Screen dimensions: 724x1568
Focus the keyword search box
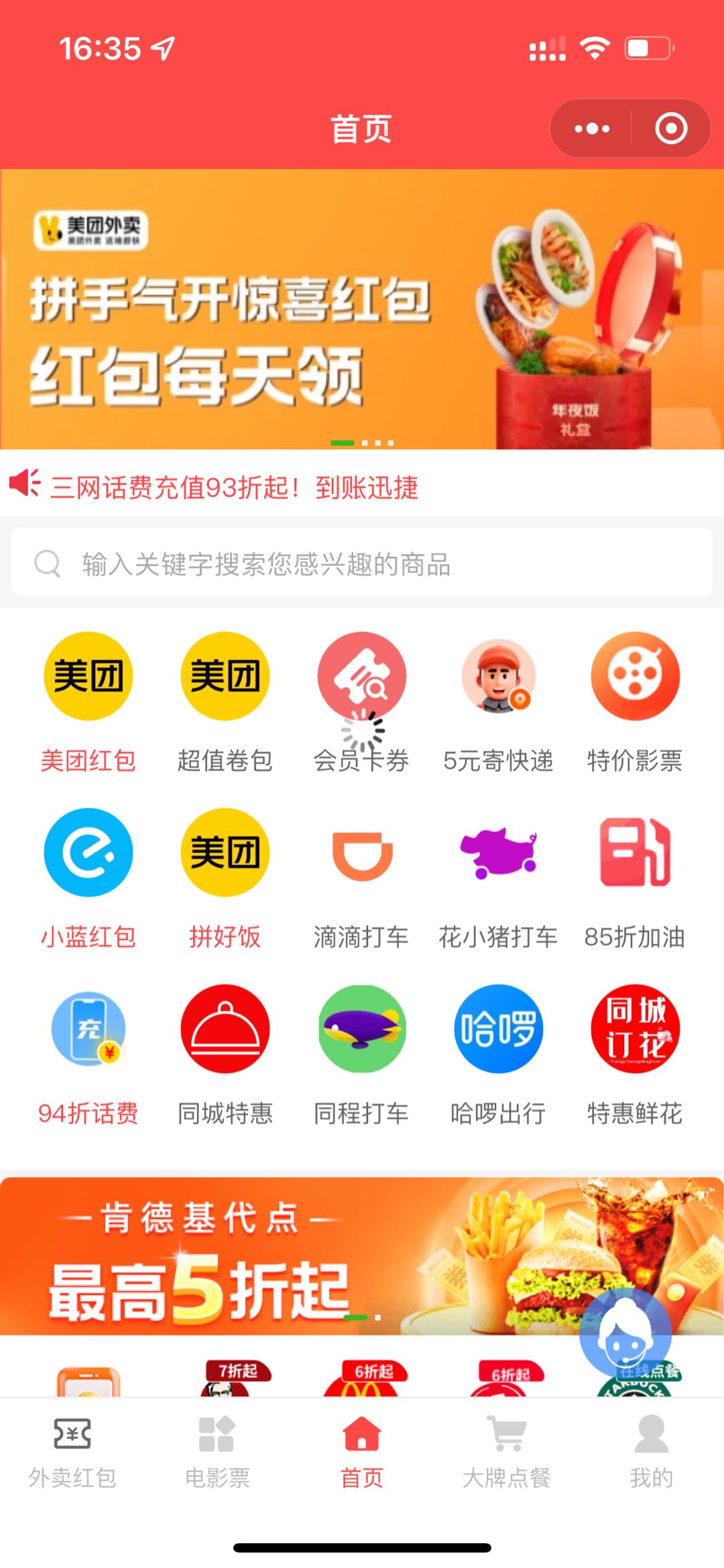tap(362, 563)
